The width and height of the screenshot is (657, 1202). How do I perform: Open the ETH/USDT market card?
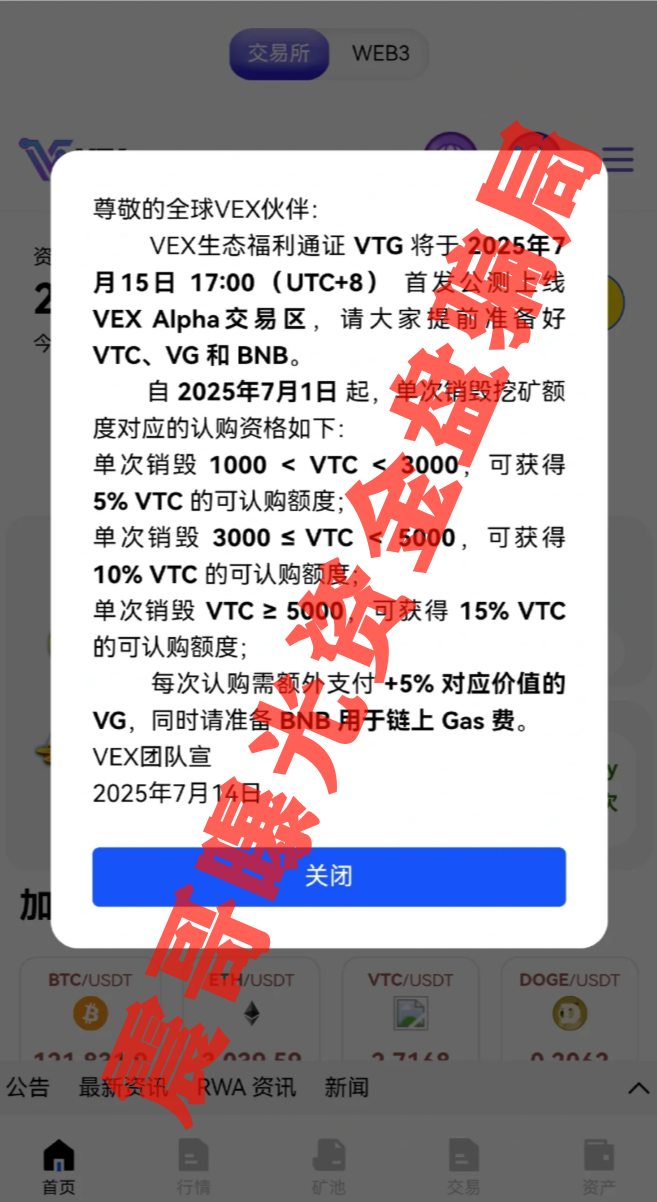(251, 1010)
